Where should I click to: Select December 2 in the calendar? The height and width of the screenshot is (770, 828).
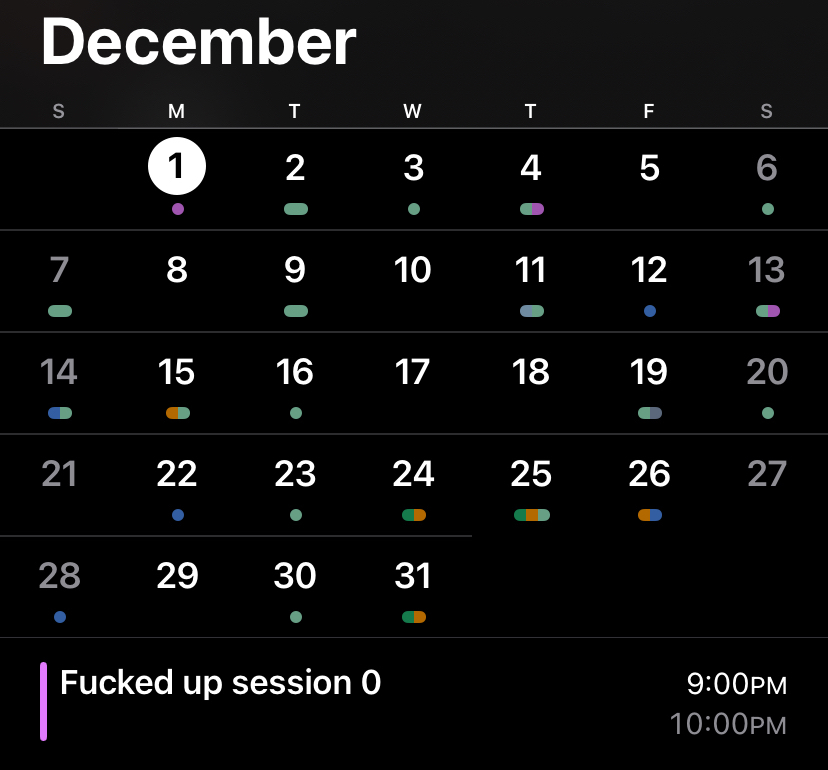tap(295, 168)
